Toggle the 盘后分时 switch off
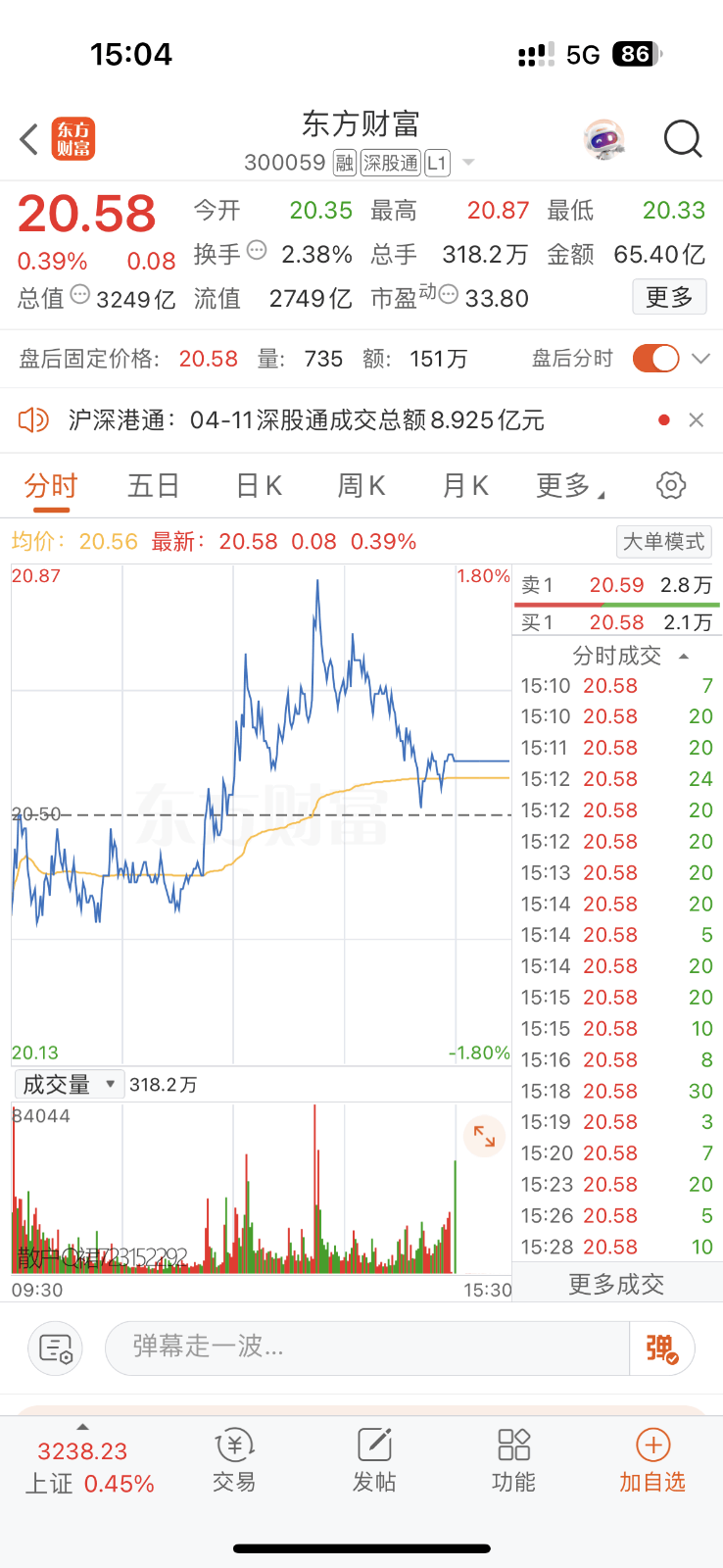The image size is (723, 1568). (x=654, y=359)
